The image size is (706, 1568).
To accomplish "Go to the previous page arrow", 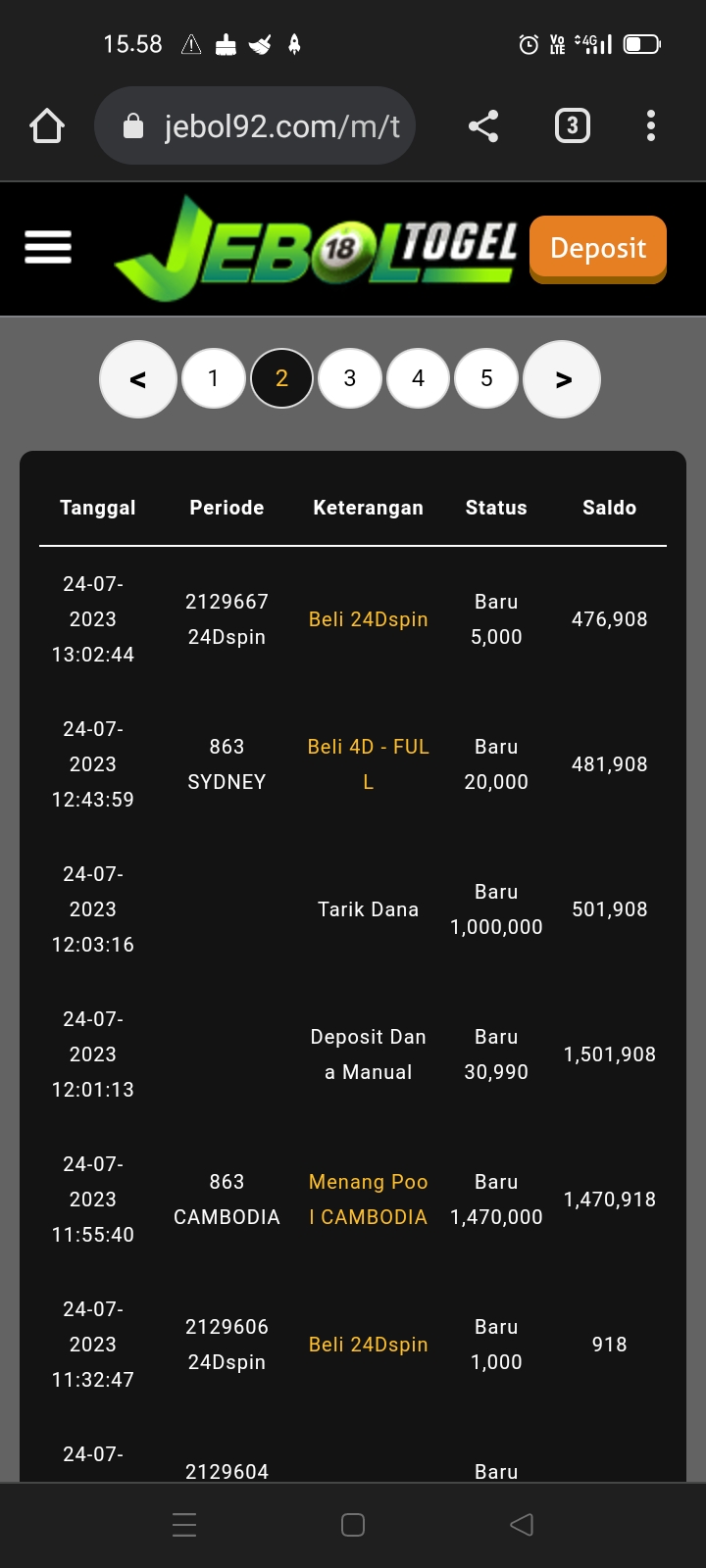I will coord(138,379).
